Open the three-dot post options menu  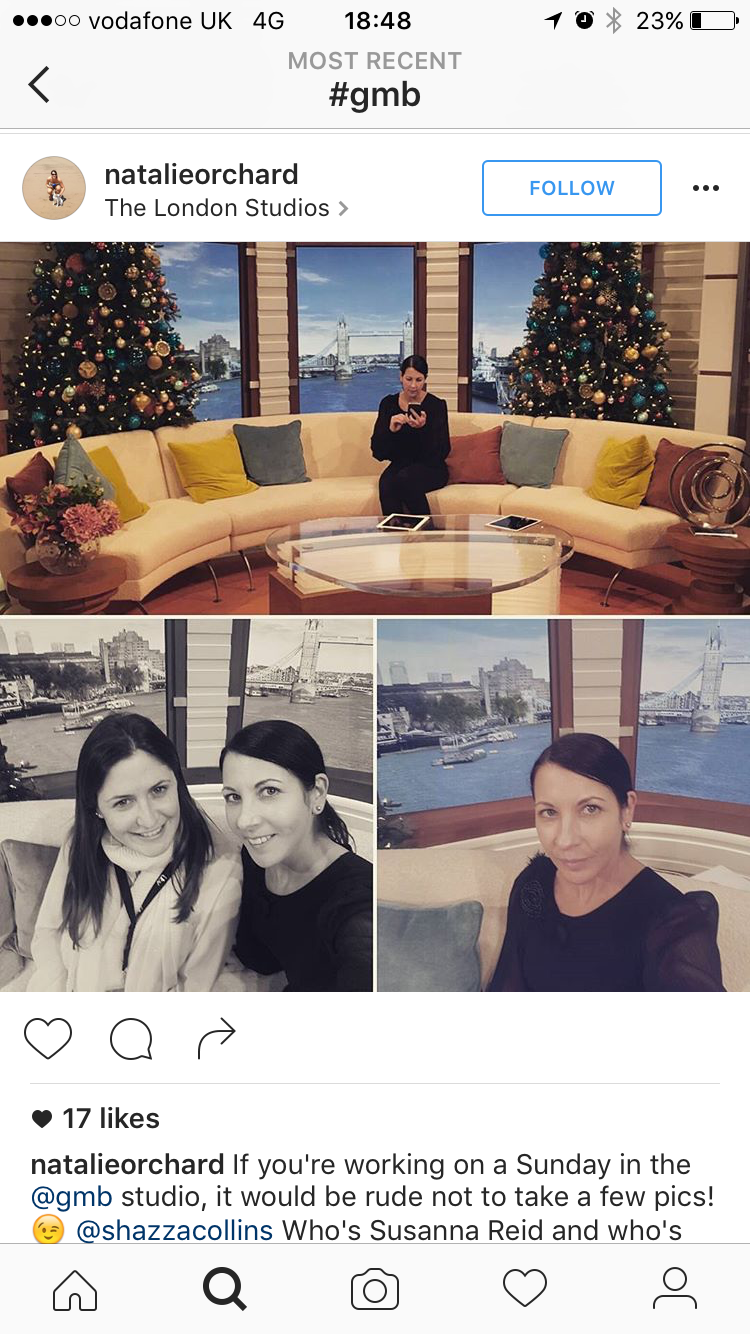(x=705, y=188)
